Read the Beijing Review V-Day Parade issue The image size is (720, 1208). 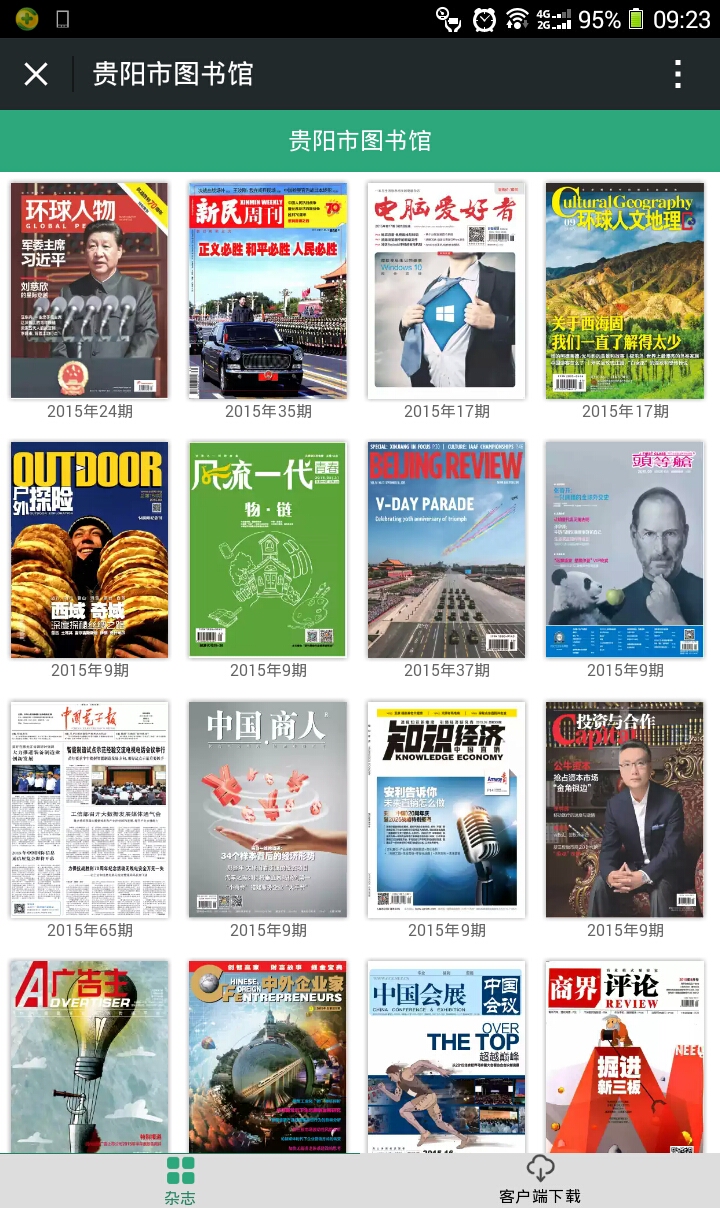[x=446, y=550]
